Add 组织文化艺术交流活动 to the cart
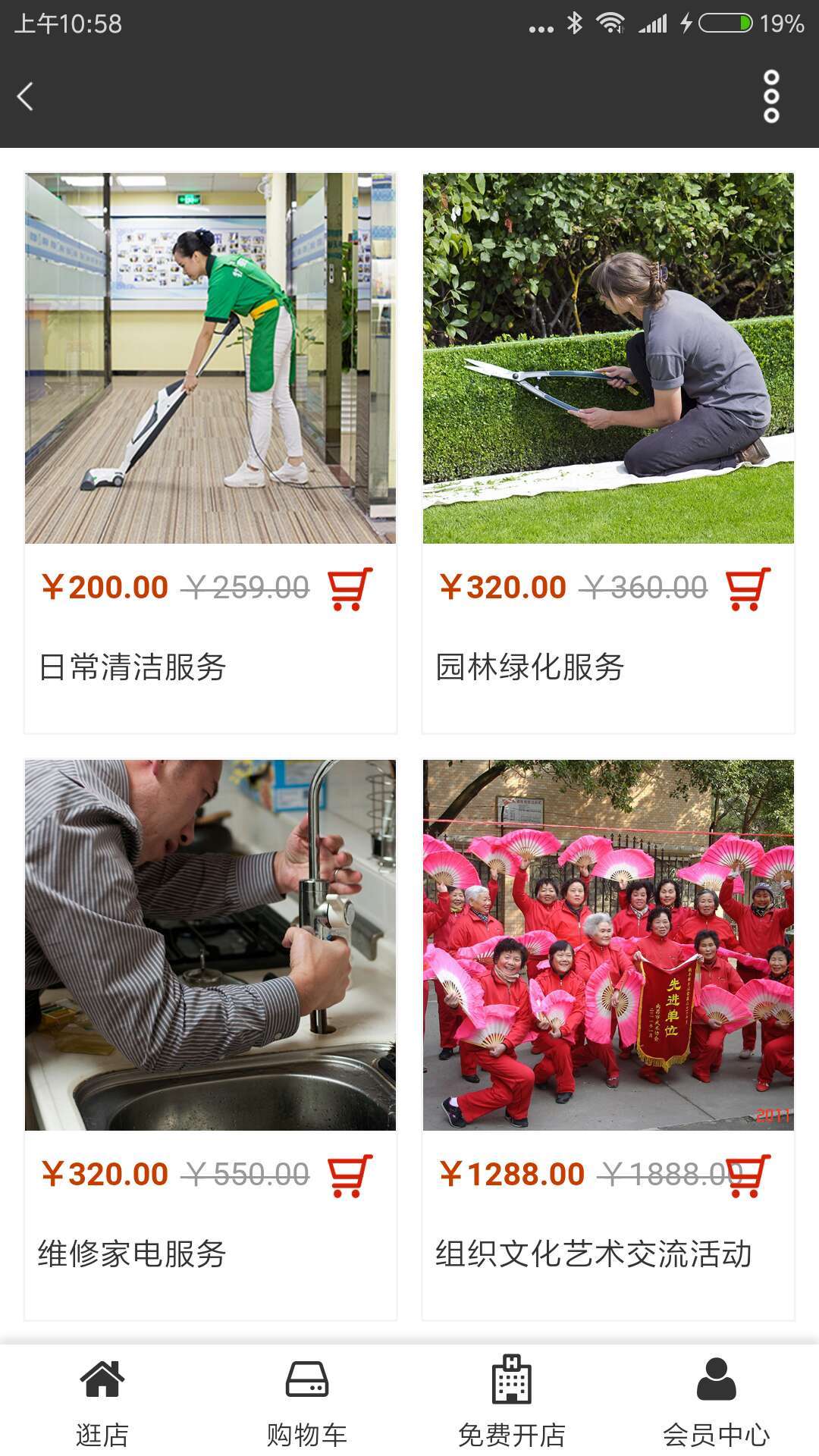Screen dimensions: 819x1456 pos(749,1175)
